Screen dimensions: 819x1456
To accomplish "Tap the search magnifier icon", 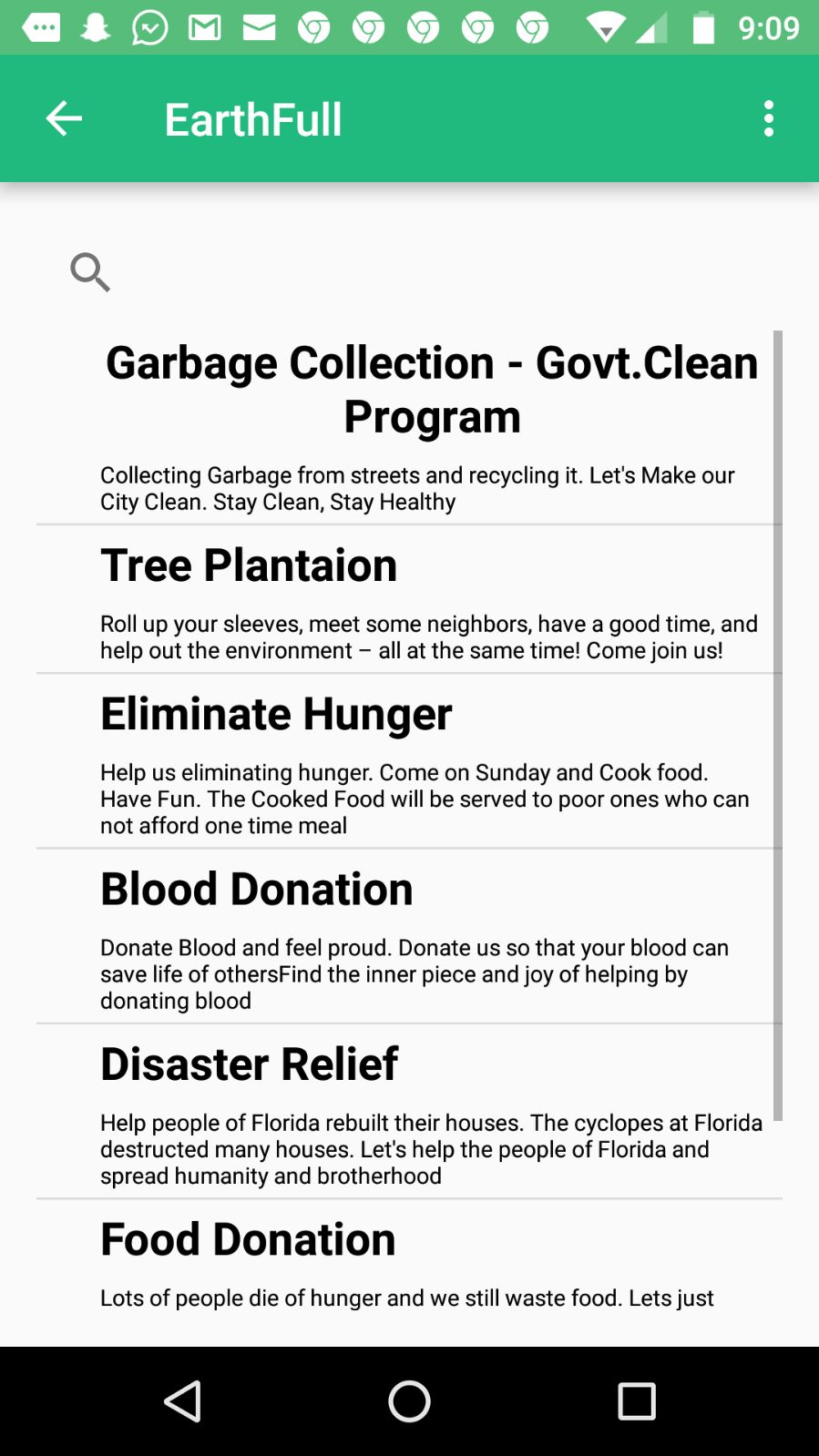I will 90,271.
